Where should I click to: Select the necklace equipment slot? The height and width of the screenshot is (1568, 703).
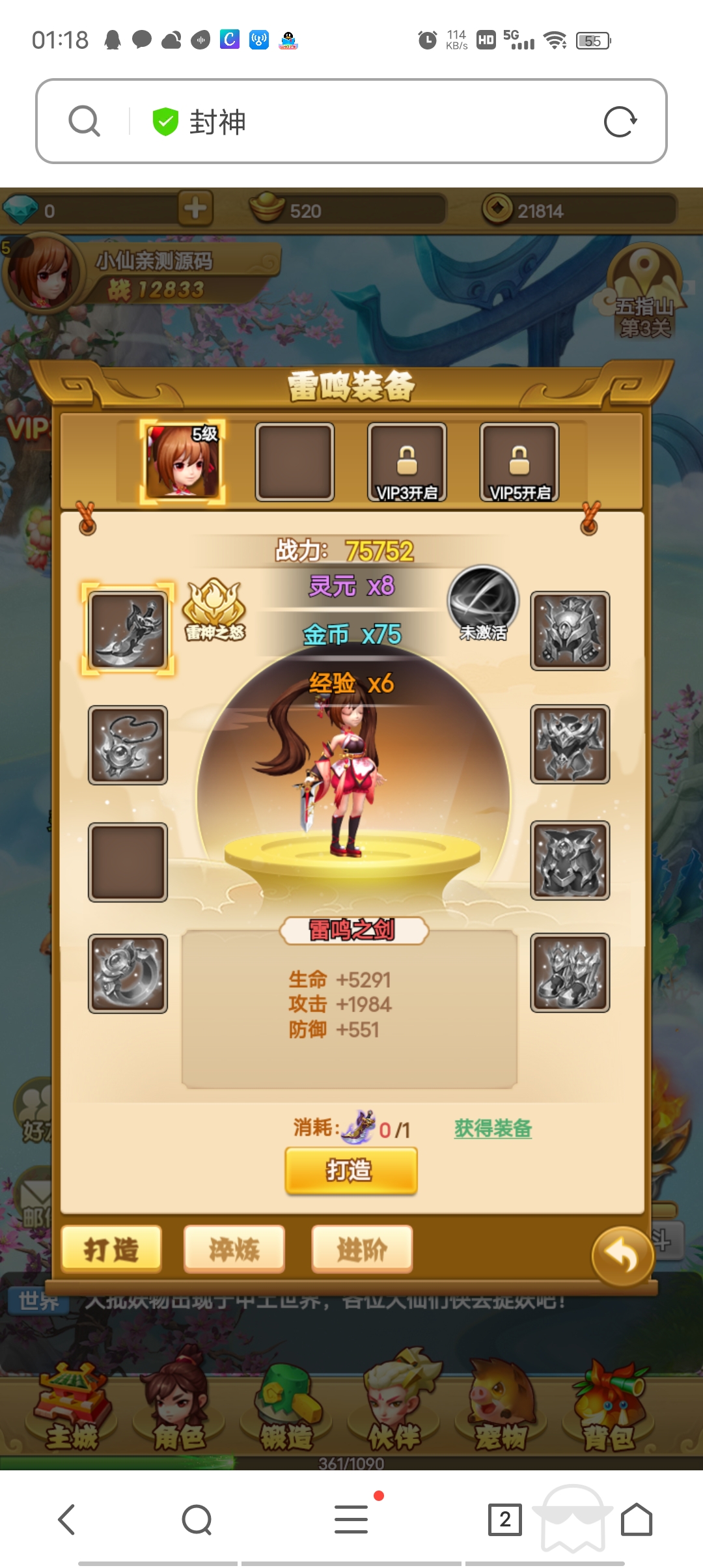(128, 745)
